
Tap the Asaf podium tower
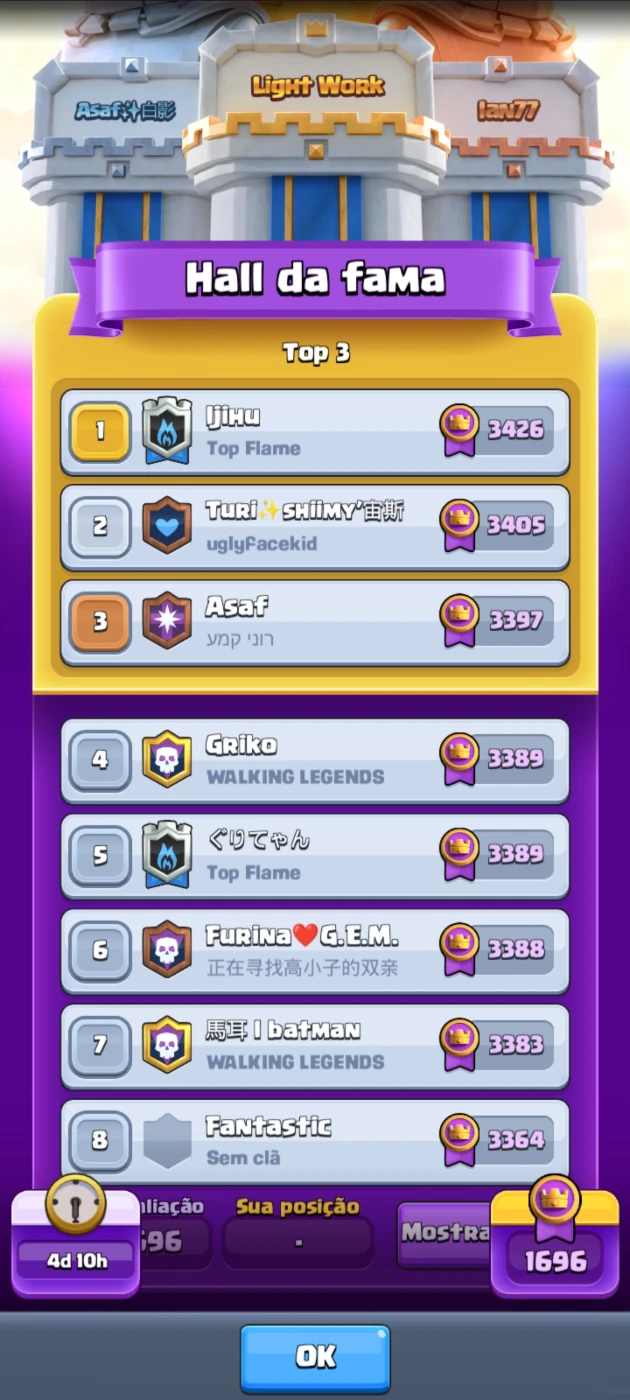[x=118, y=150]
